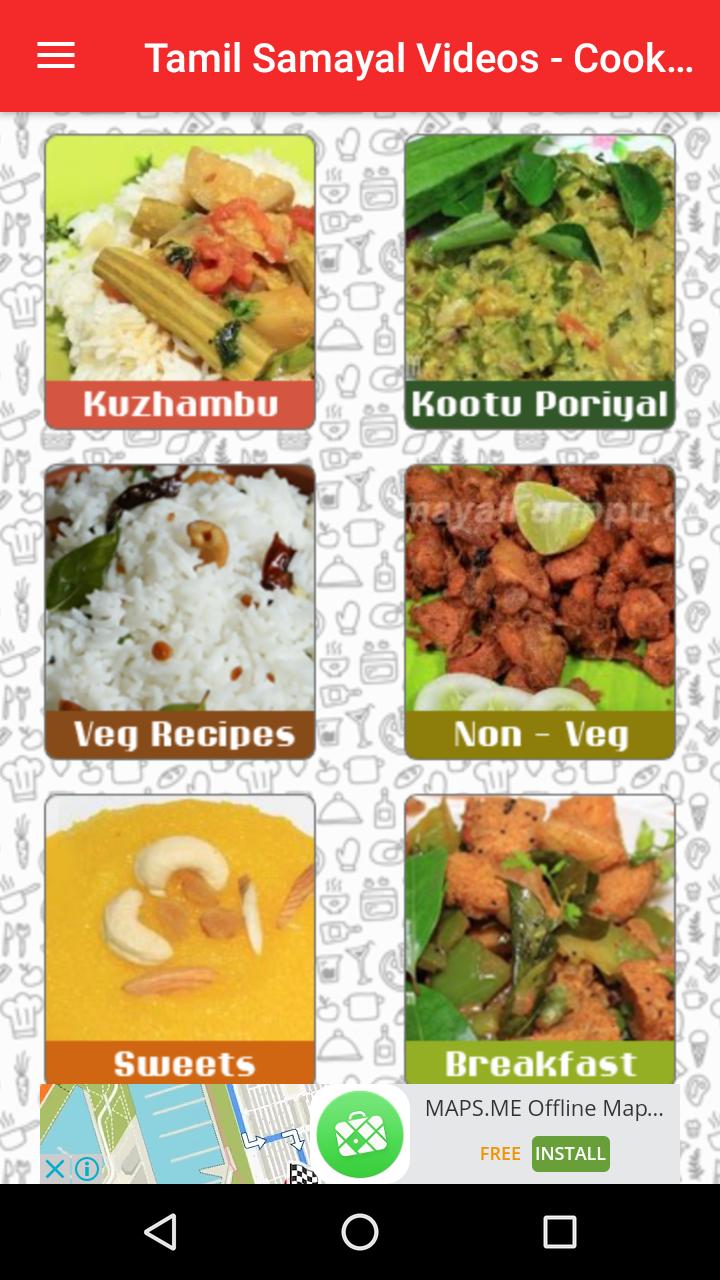Open the Non - Veg category
This screenshot has height=1280, width=720.
point(540,610)
